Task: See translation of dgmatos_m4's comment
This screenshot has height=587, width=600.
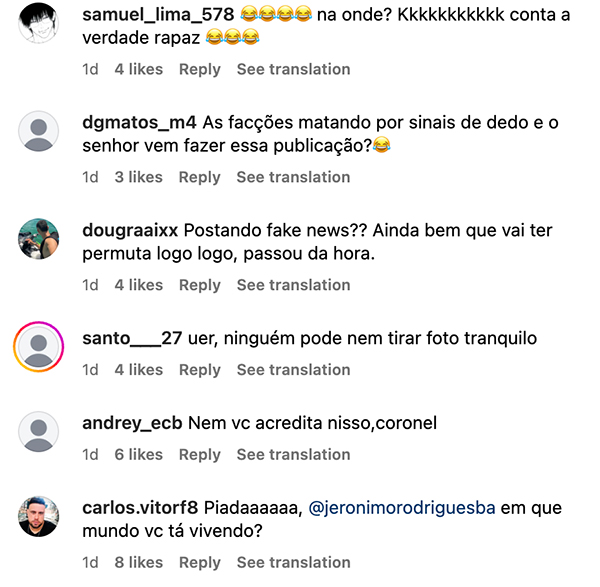Action: point(293,177)
